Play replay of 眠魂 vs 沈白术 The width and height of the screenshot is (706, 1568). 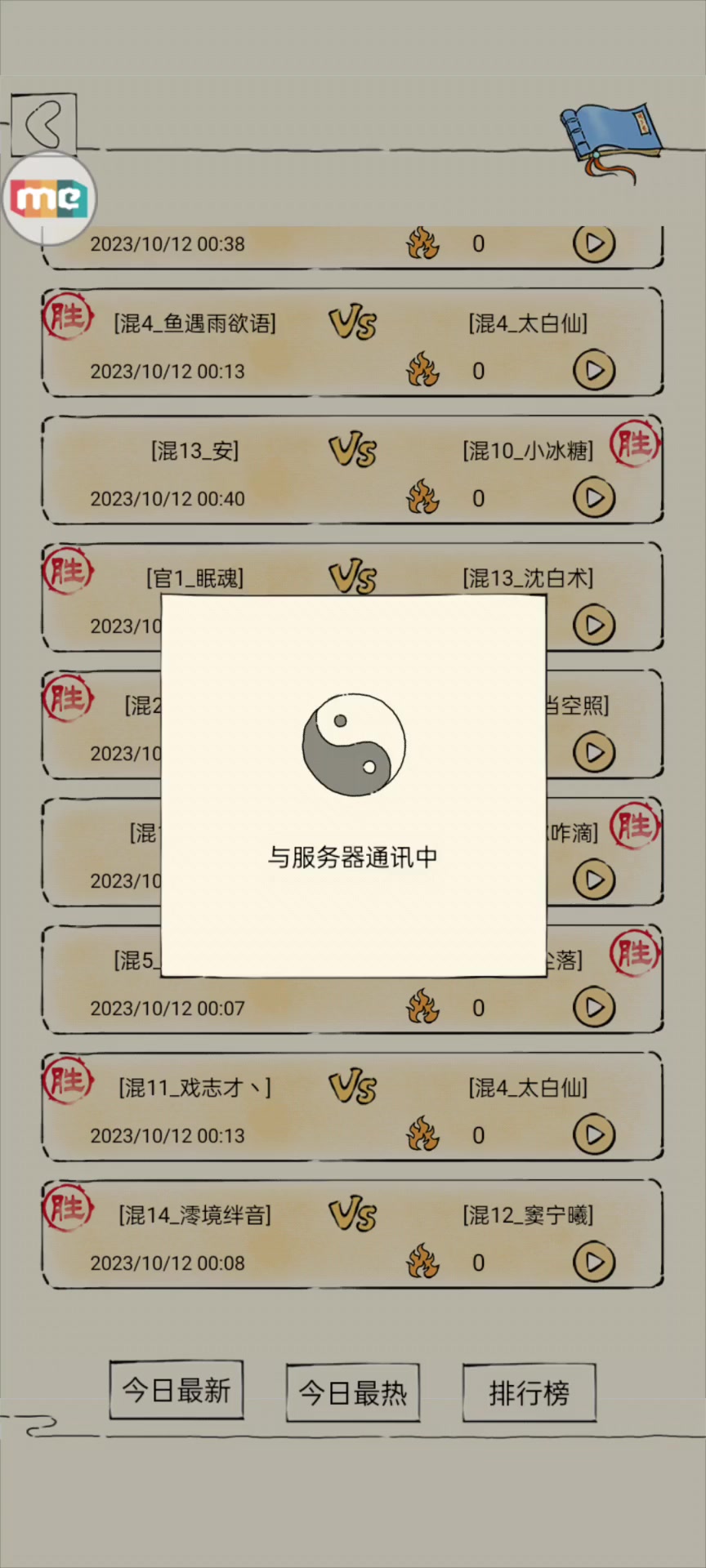pos(594,626)
